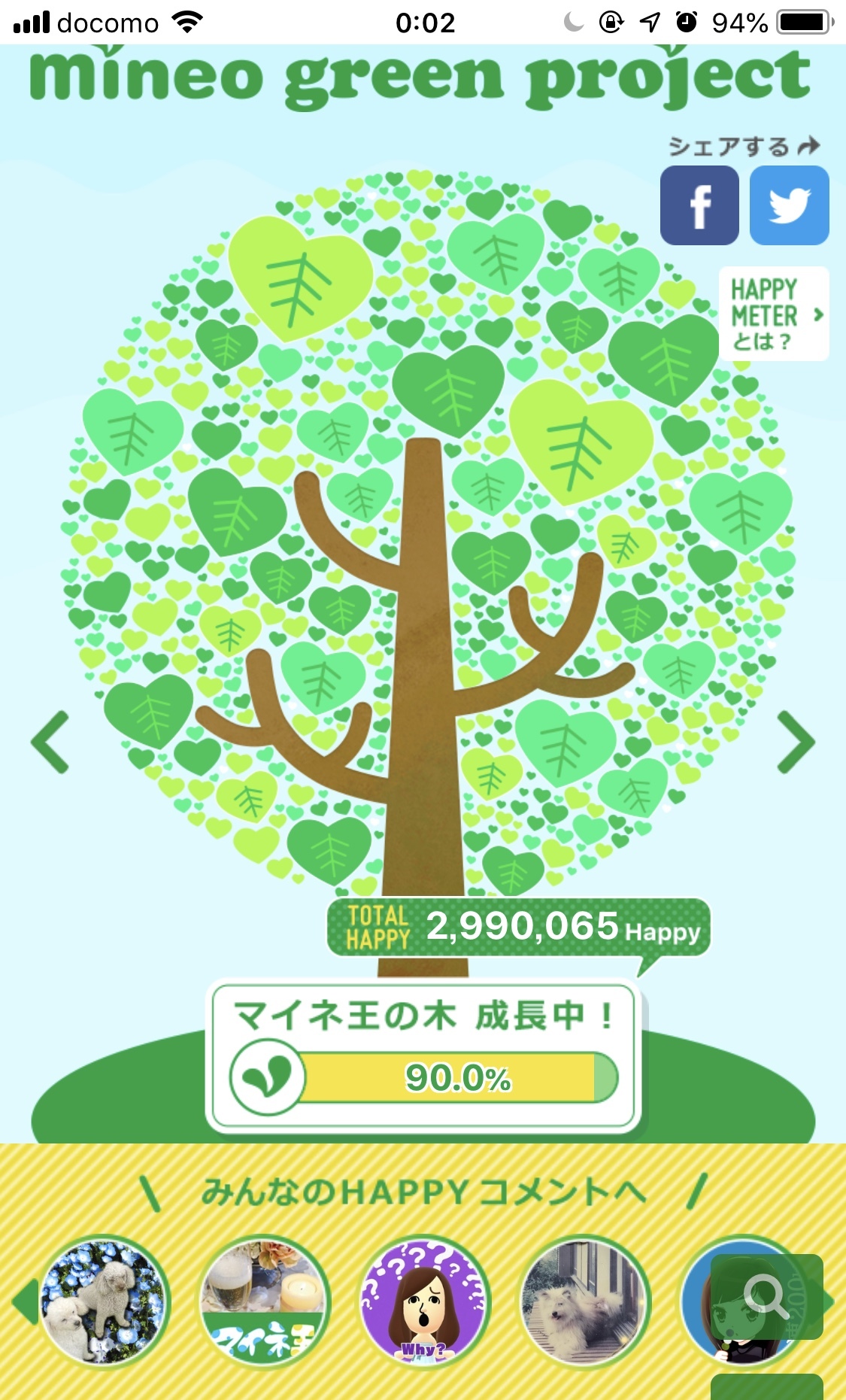Tap the magnifier search button
This screenshot has width=846, height=1400.
pos(766,1296)
